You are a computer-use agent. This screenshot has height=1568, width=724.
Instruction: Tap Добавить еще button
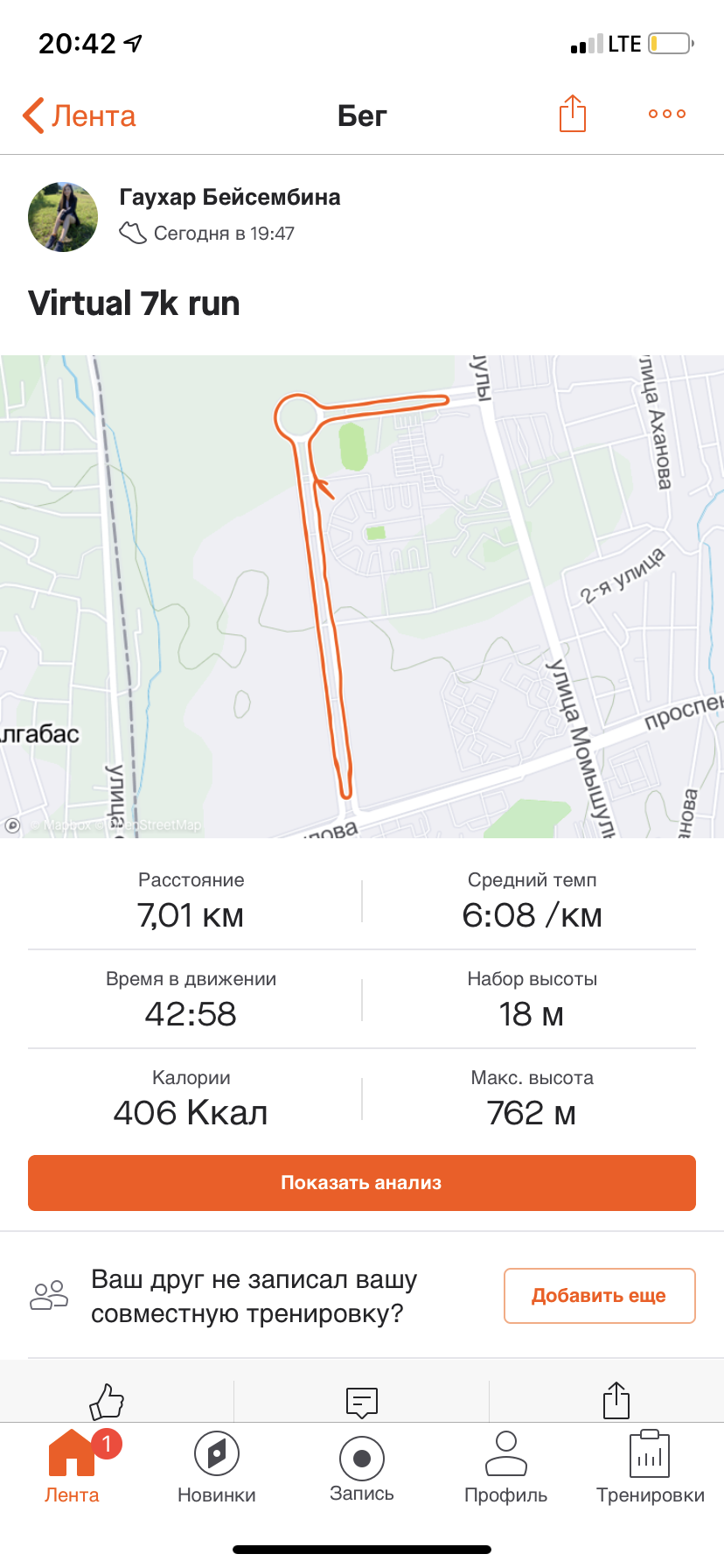599,1296
